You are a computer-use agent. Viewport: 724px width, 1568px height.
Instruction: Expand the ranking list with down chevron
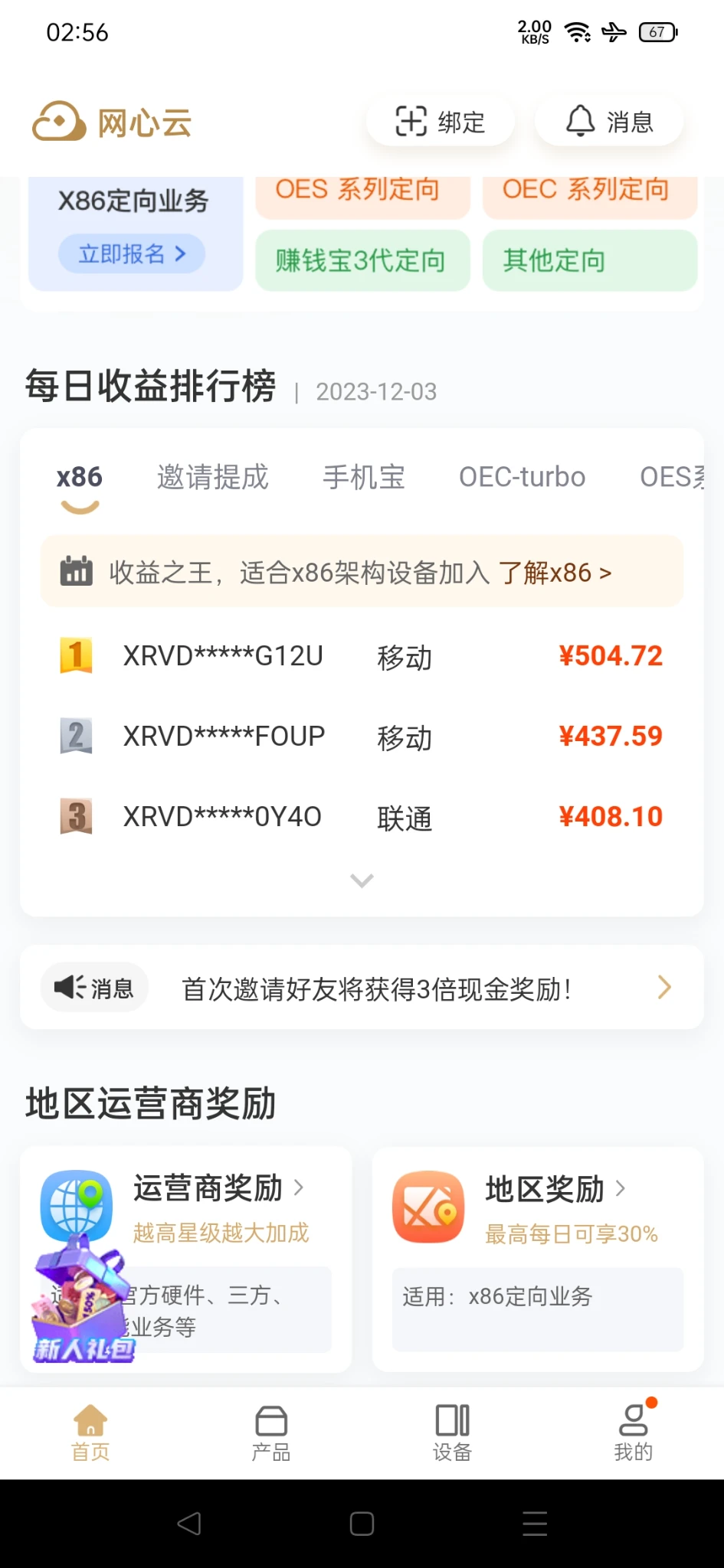click(362, 881)
